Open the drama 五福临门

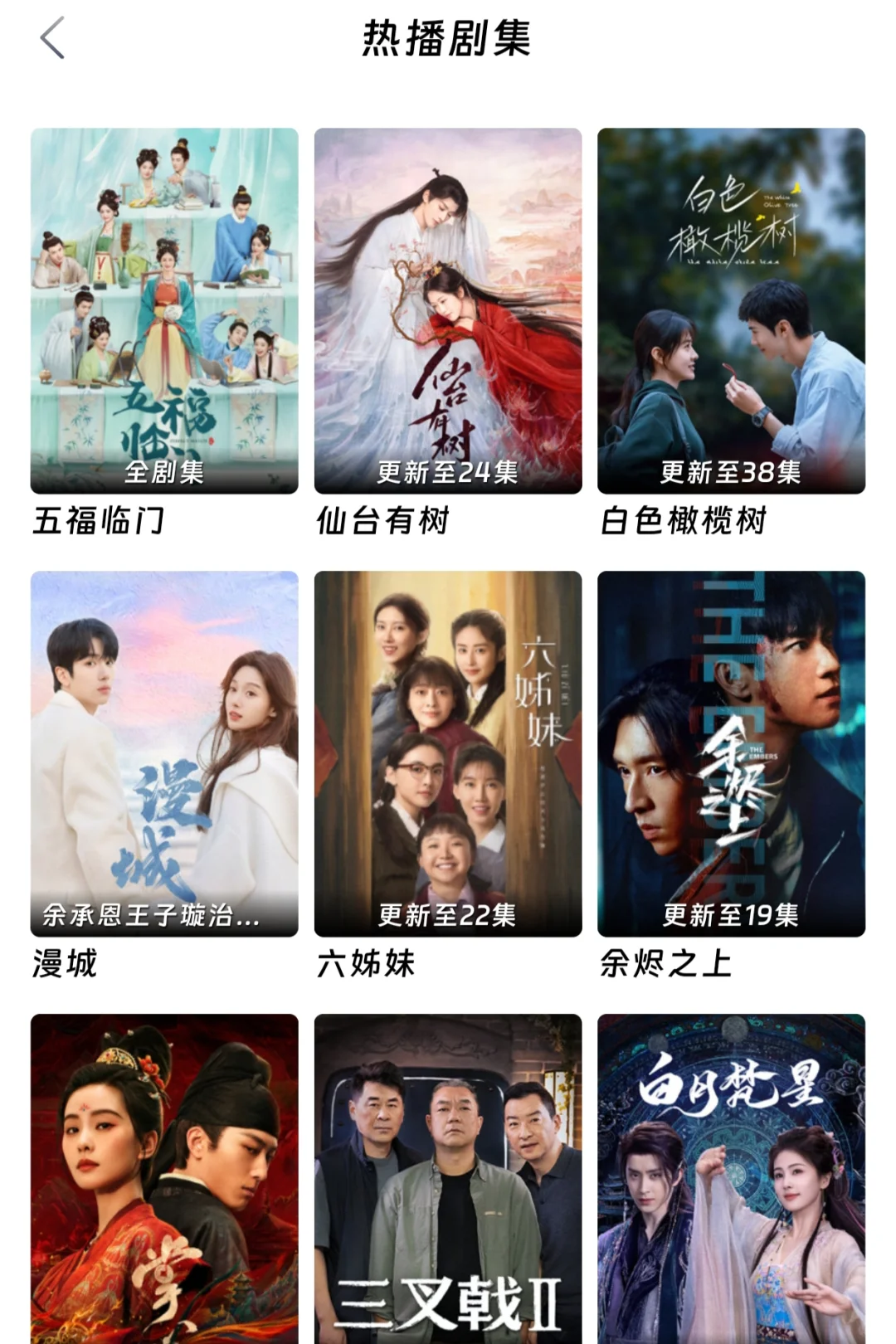pyautogui.click(x=164, y=311)
